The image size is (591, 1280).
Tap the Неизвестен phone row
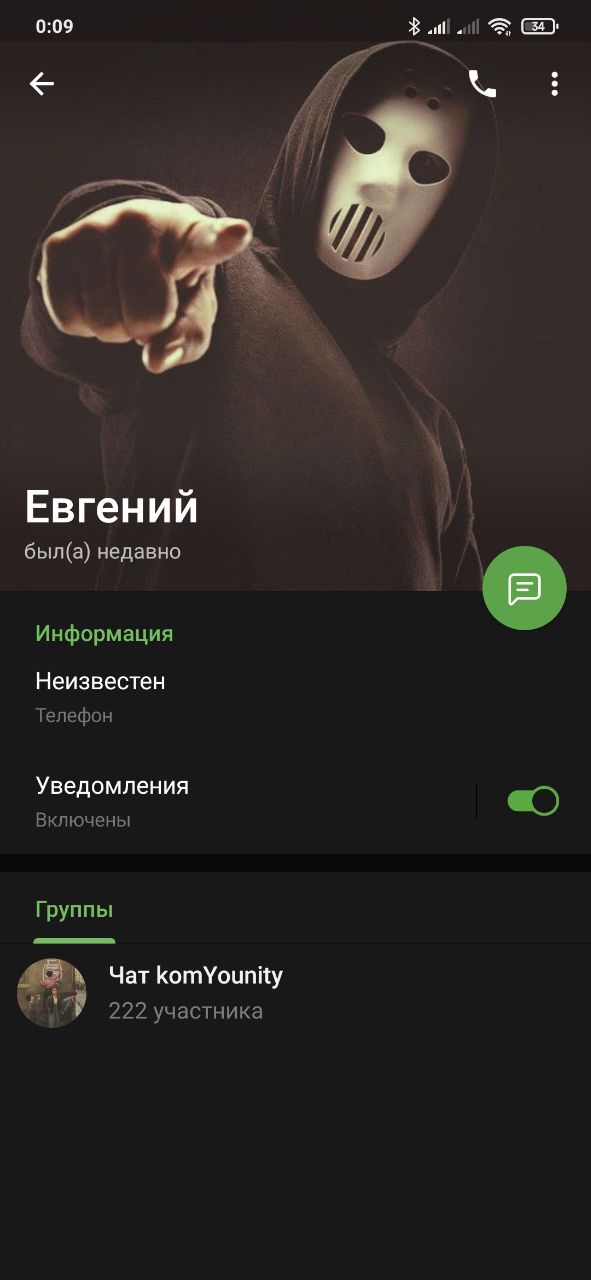click(295, 697)
